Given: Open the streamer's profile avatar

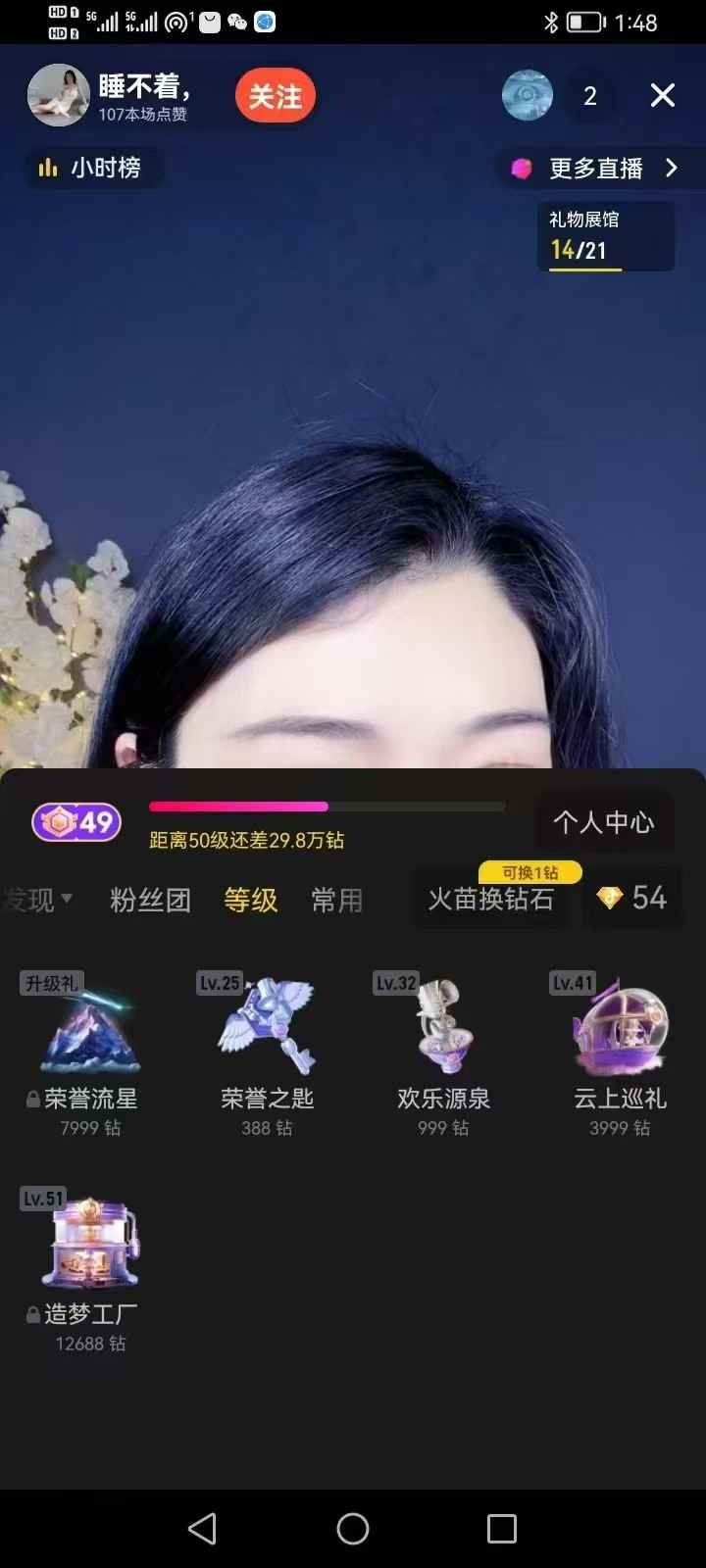Looking at the screenshot, I should (58, 96).
